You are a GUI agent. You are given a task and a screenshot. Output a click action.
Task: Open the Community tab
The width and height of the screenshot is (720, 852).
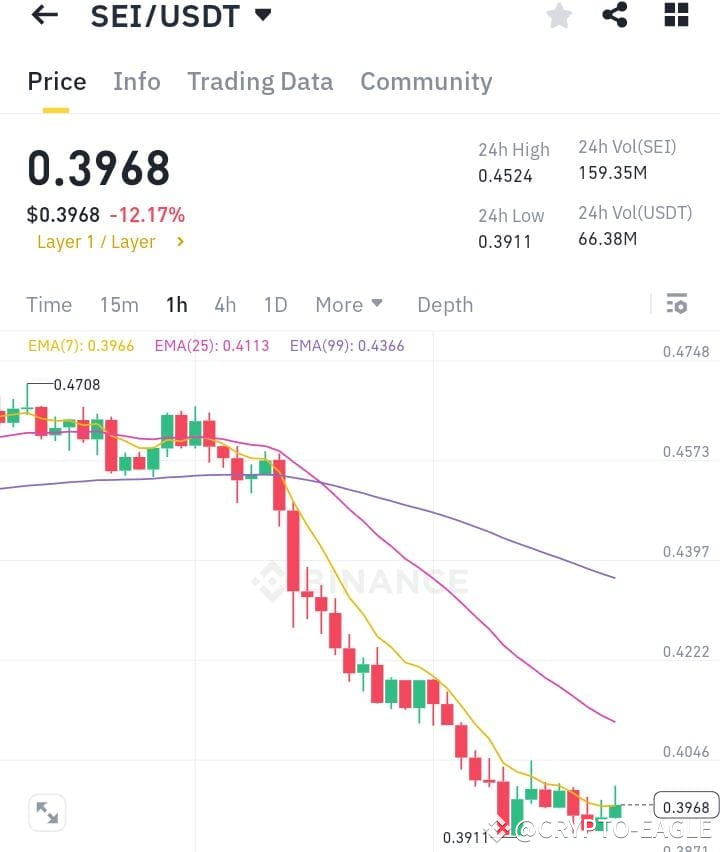pyautogui.click(x=426, y=82)
